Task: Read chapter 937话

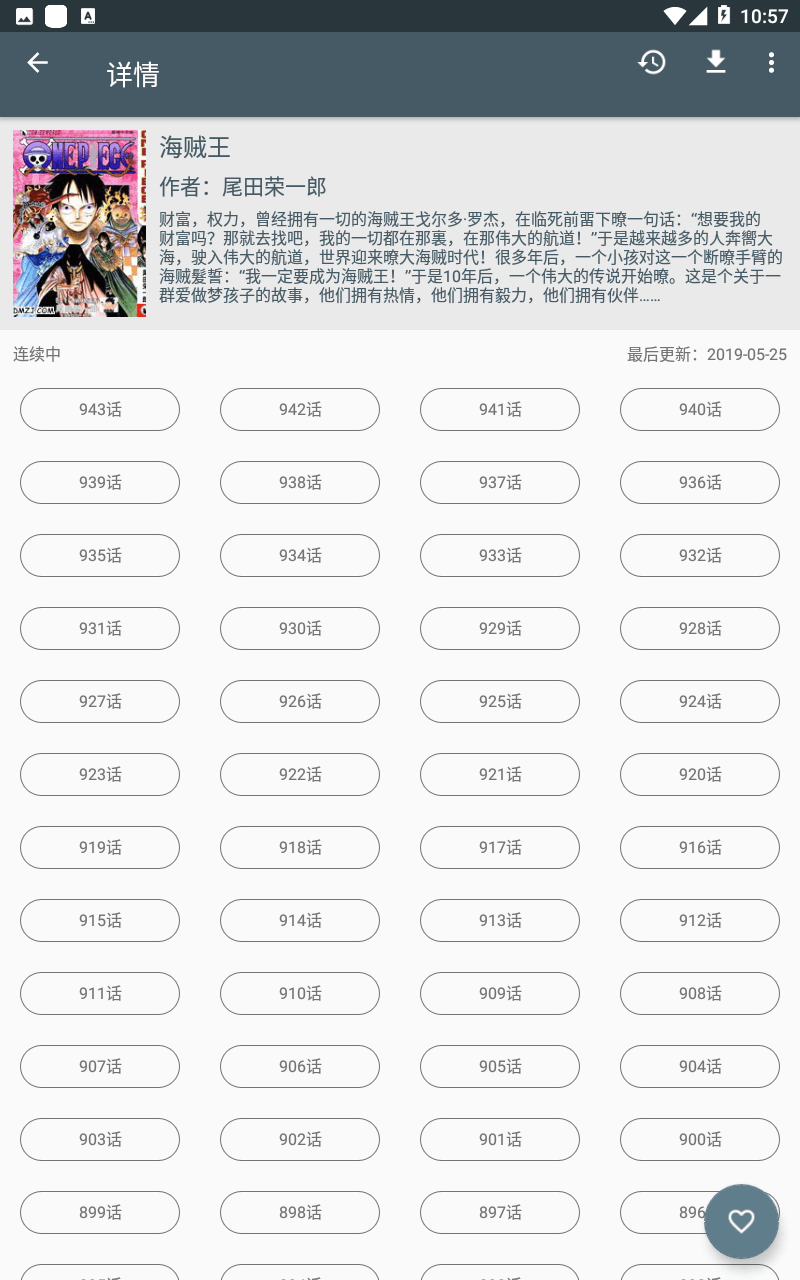Action: 500,482
